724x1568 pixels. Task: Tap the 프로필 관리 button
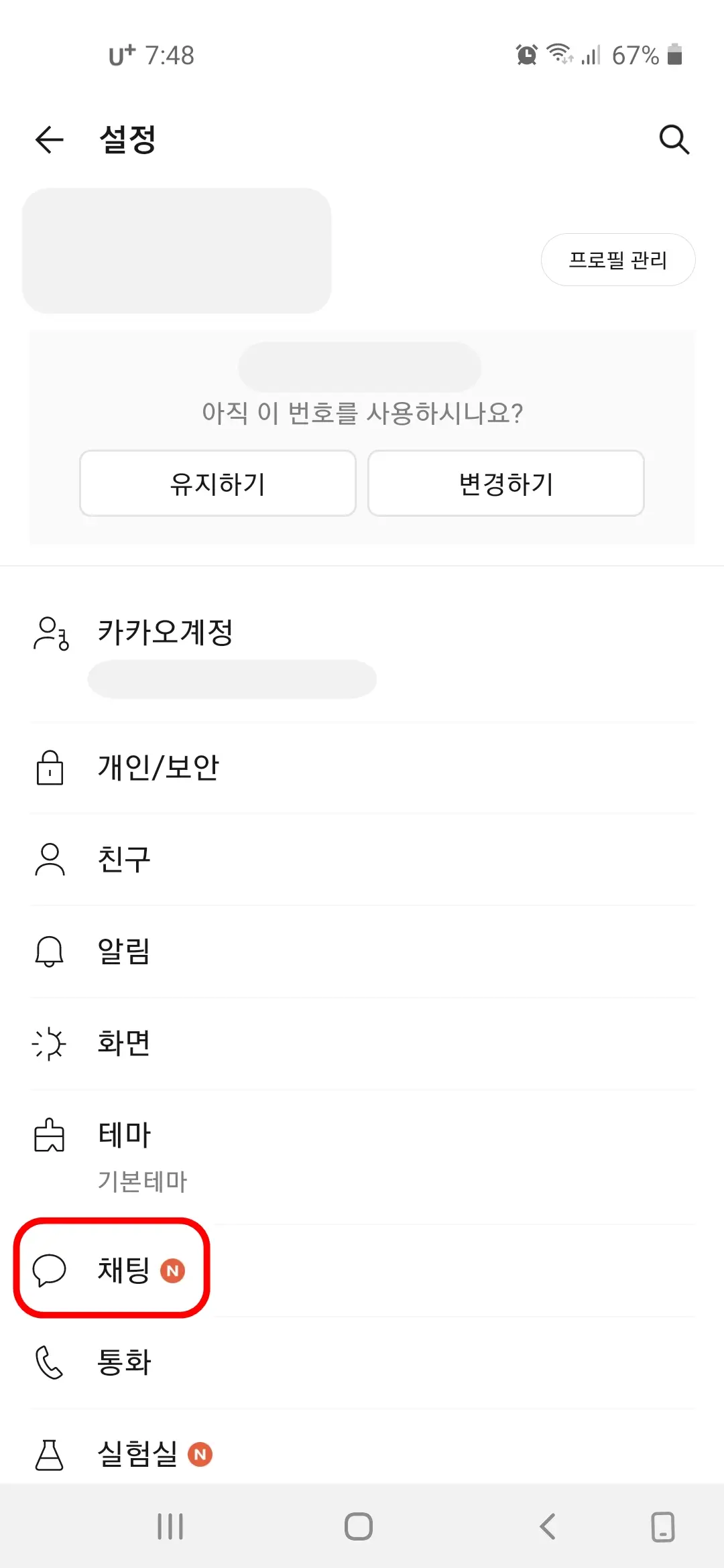tap(618, 260)
